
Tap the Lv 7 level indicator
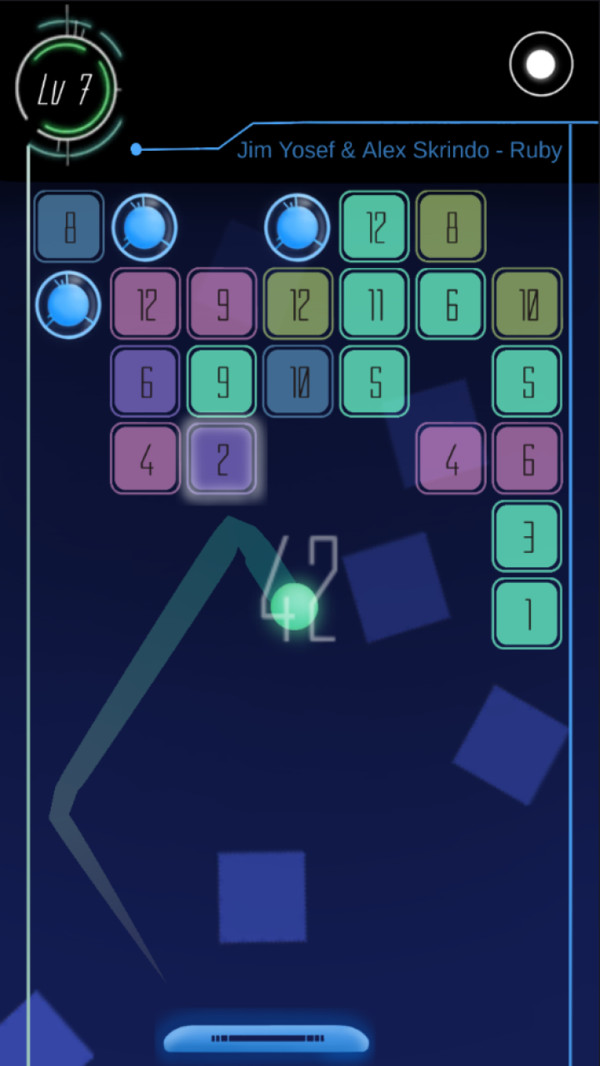(x=66, y=90)
